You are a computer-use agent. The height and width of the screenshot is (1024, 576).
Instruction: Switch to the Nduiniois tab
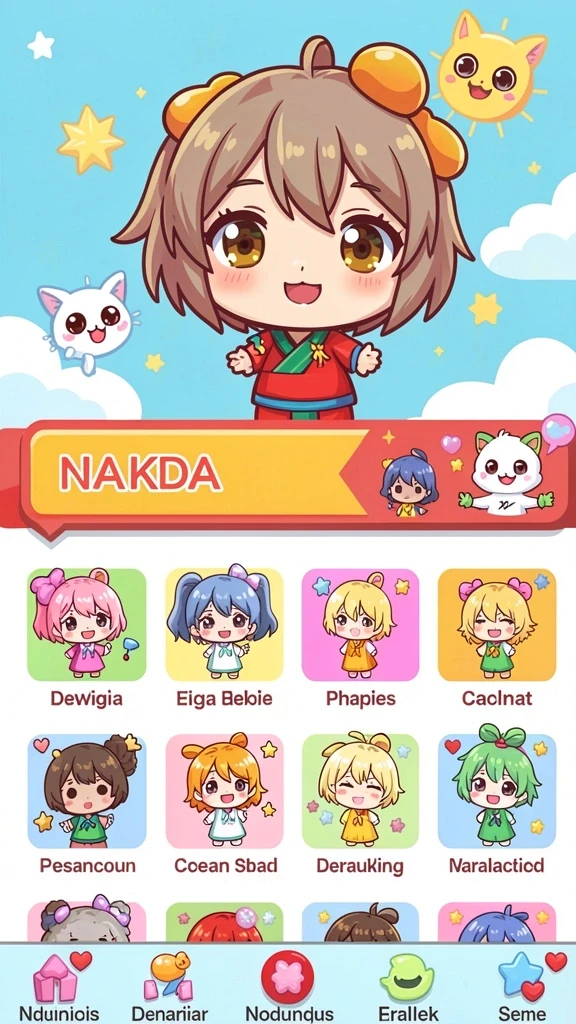59,985
